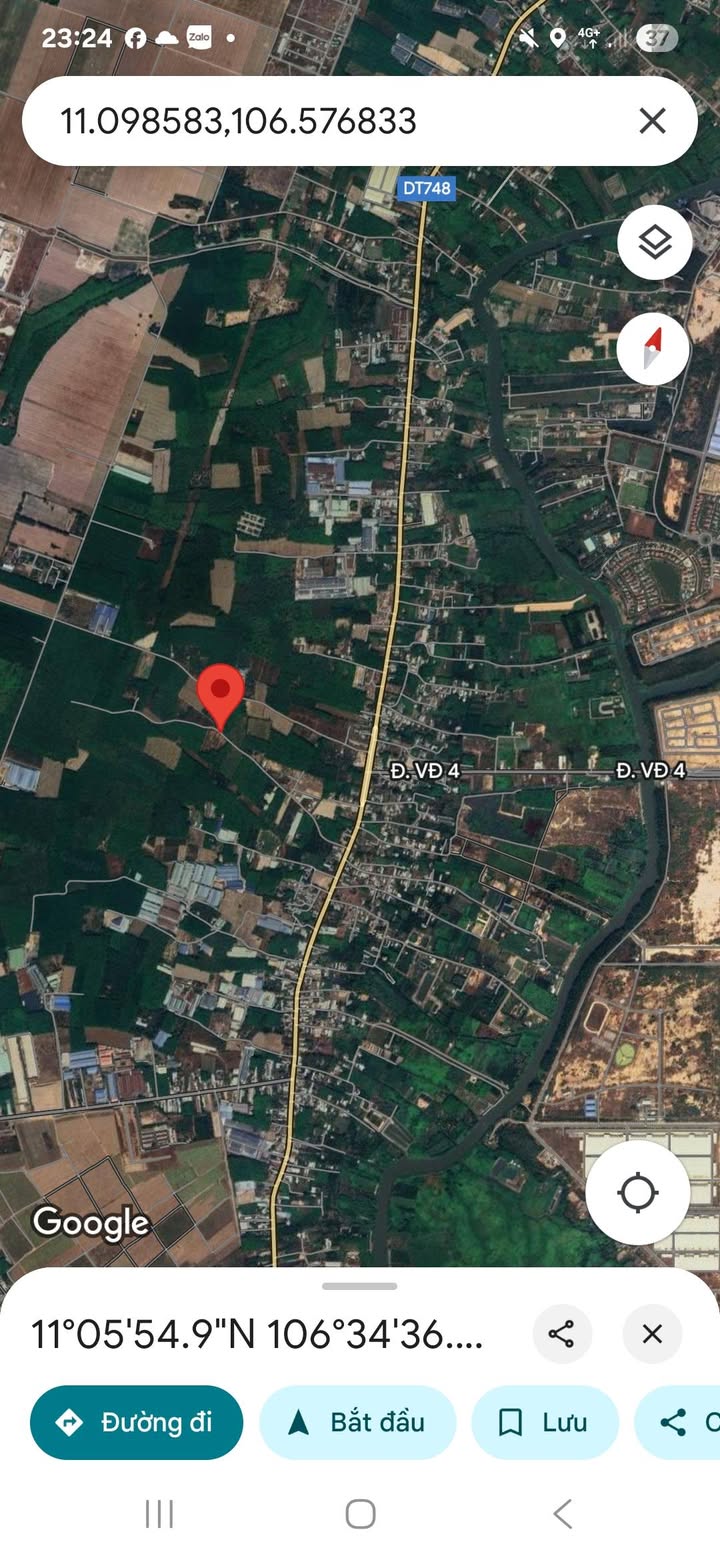720x1560 pixels.
Task: Close the dropped pin info panel
Action: pyautogui.click(x=652, y=1334)
